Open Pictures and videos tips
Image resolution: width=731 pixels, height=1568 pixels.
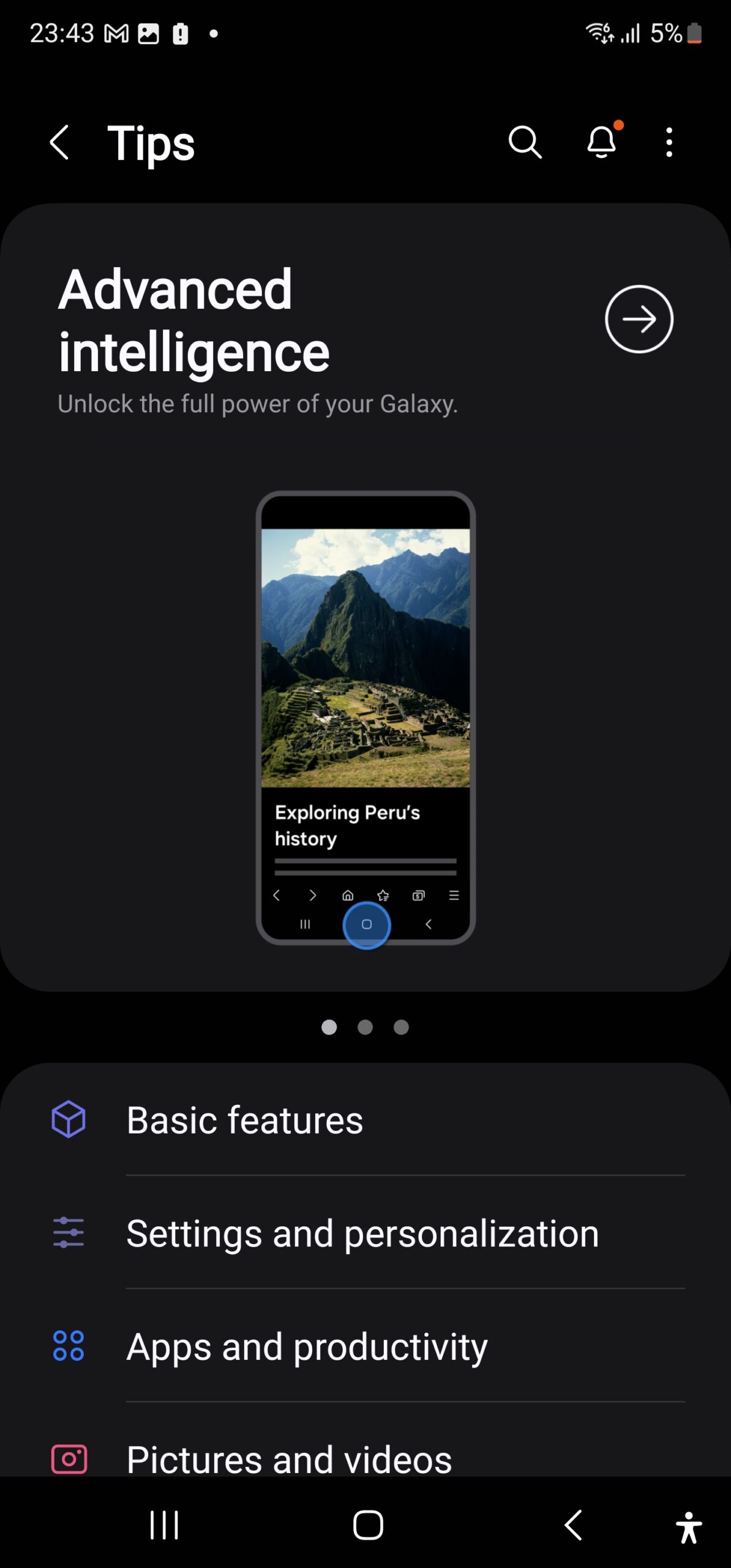[289, 1458]
